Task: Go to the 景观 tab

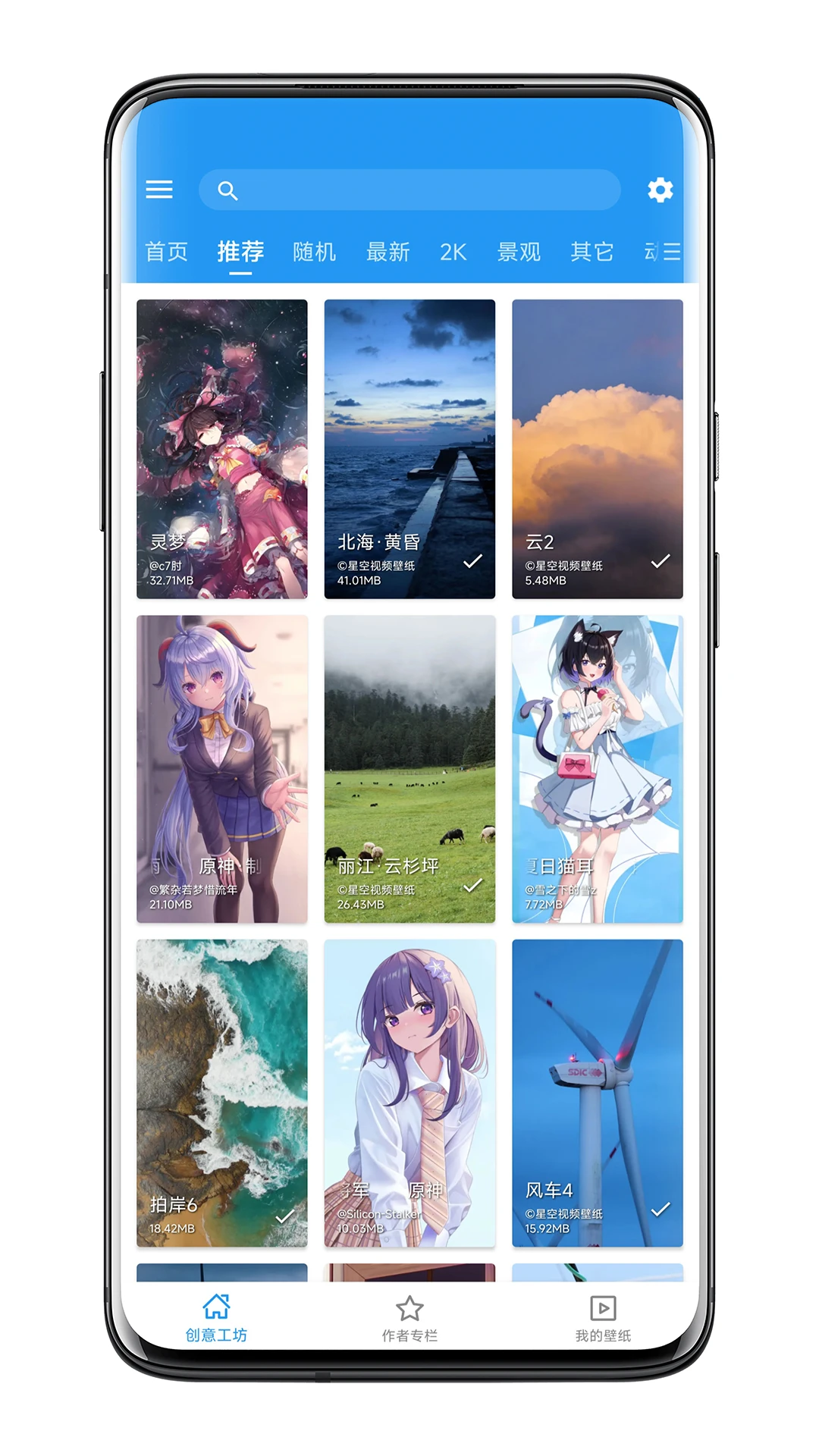Action: 519,252
